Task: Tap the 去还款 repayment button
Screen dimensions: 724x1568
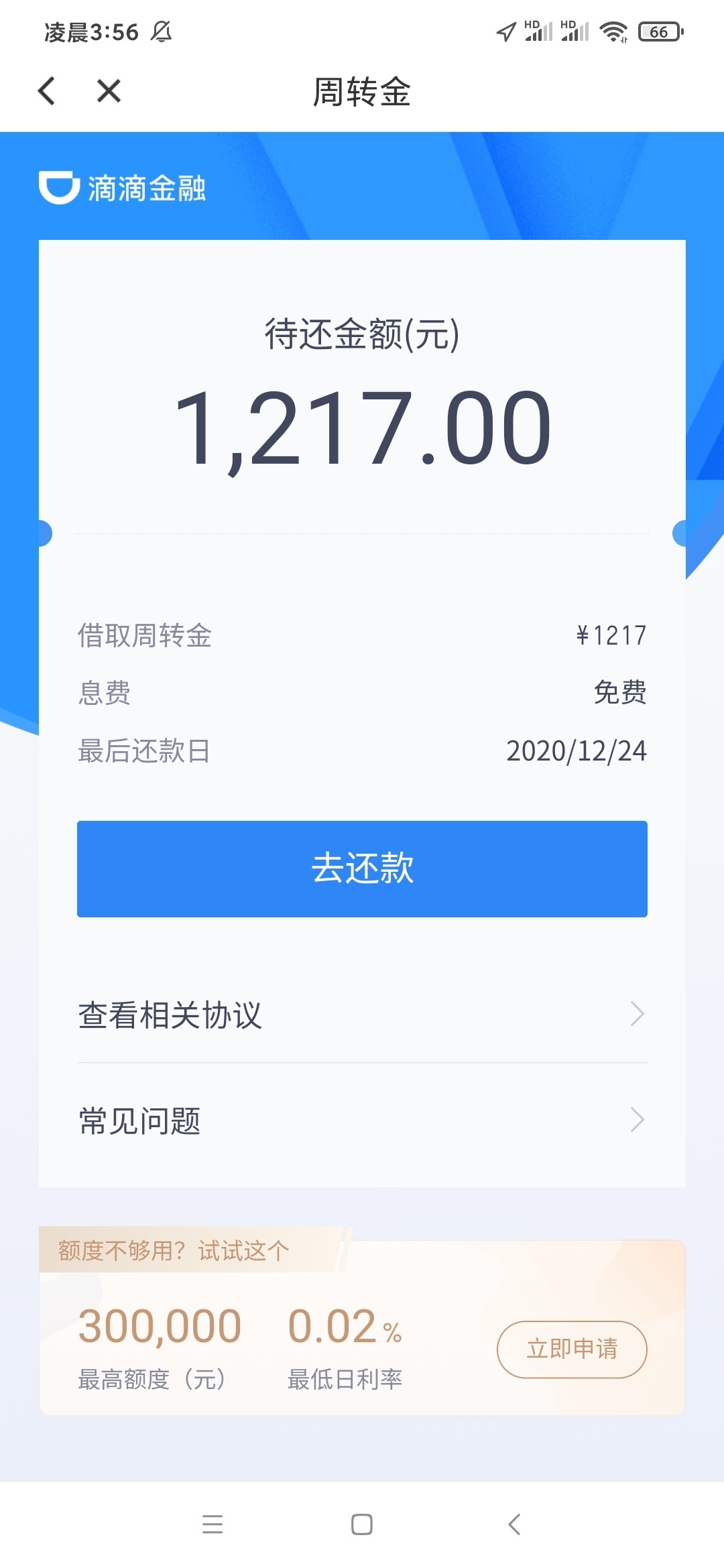Action: click(x=362, y=868)
